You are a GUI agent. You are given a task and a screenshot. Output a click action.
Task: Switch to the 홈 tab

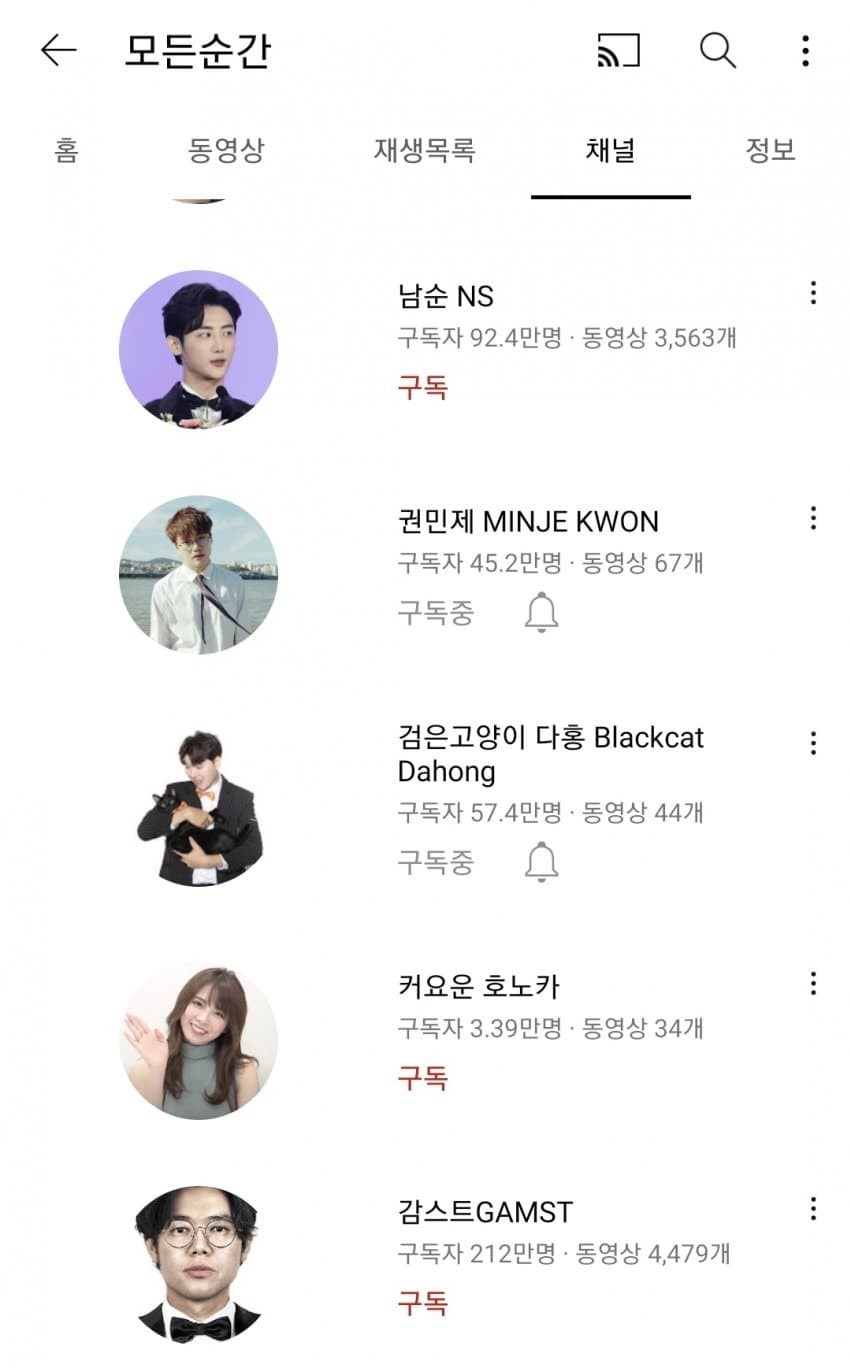pyautogui.click(x=66, y=151)
